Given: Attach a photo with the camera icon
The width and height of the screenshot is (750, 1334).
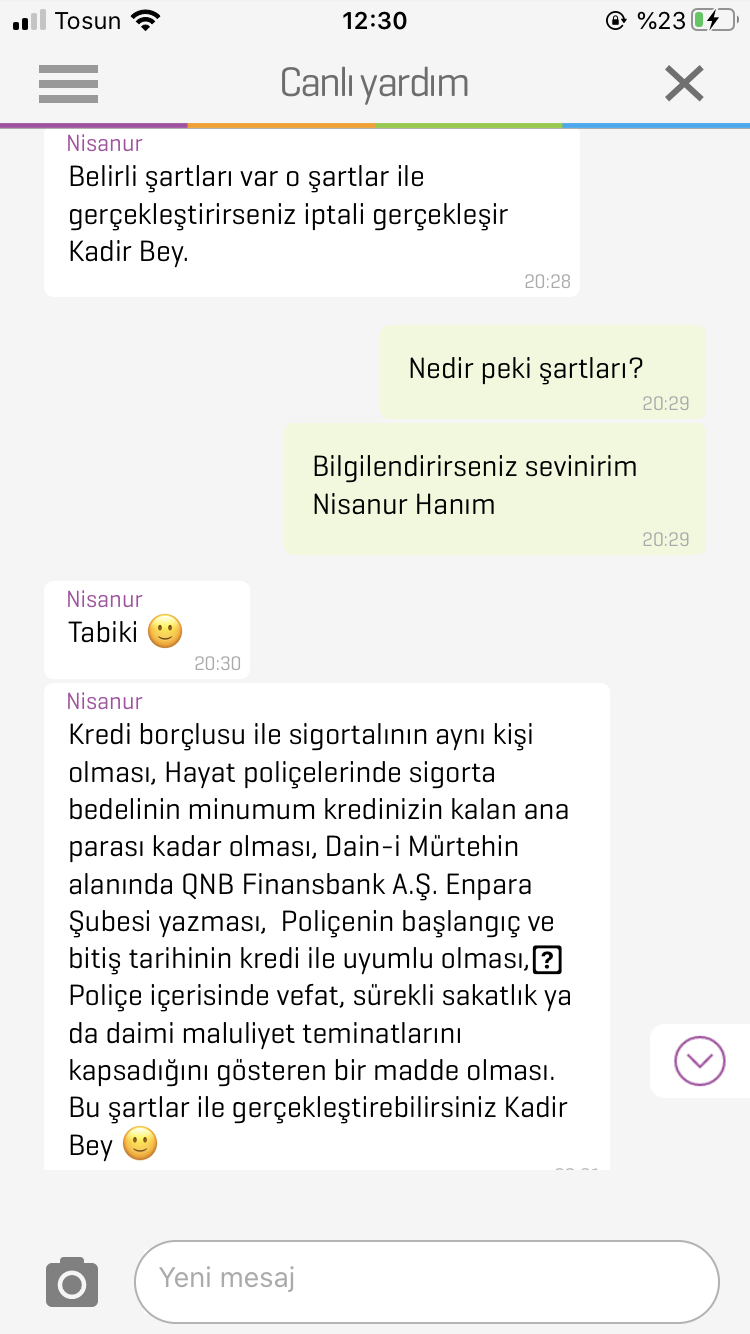Looking at the screenshot, I should [72, 1281].
